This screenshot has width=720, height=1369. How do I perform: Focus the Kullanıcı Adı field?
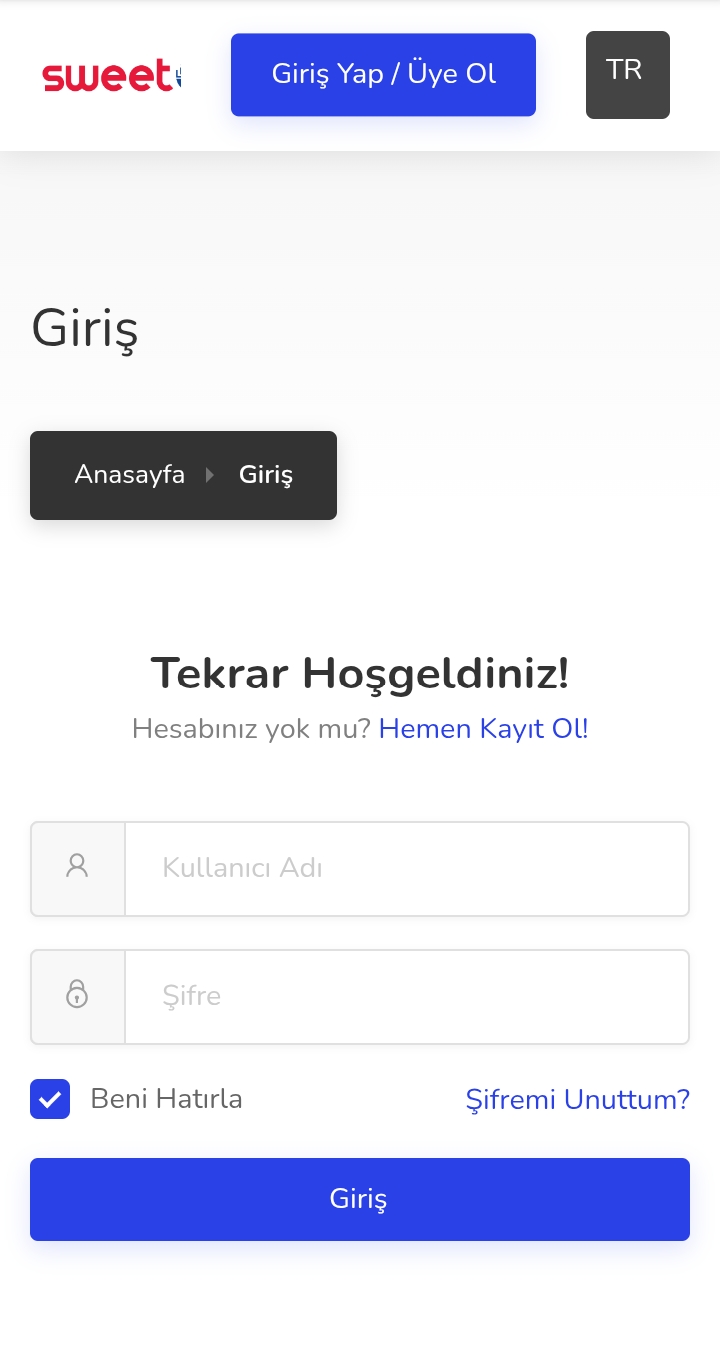click(x=406, y=869)
